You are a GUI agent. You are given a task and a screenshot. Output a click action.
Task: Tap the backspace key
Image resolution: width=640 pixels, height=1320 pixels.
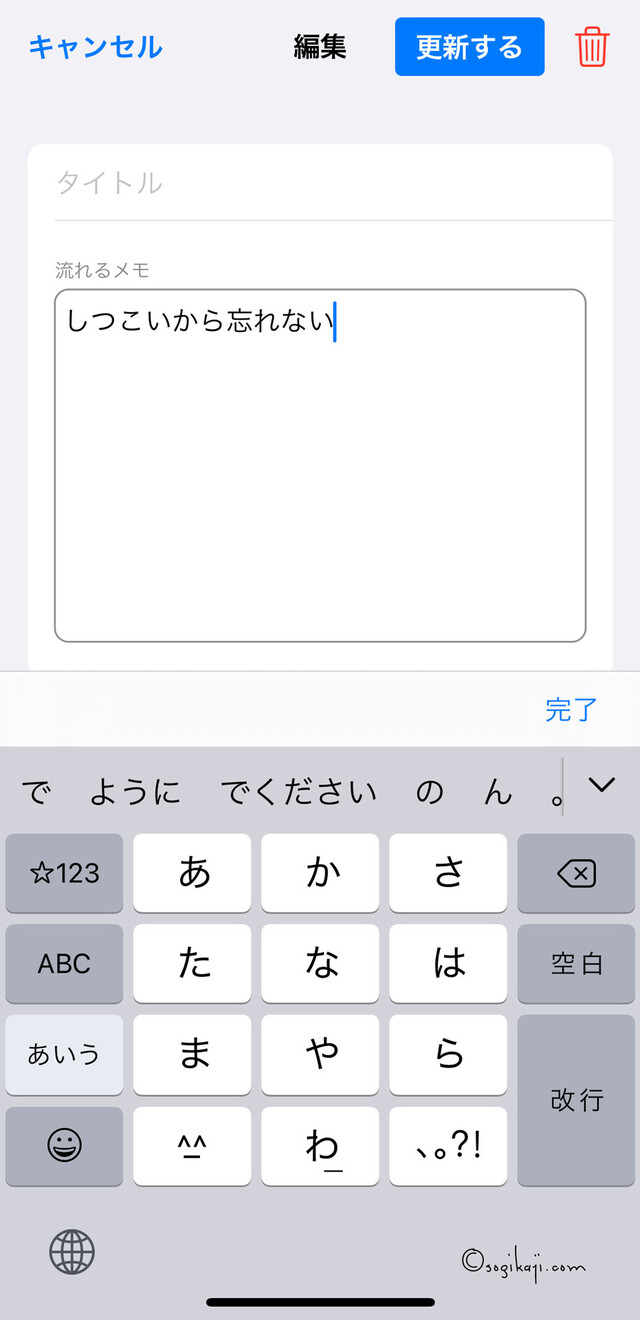tap(576, 873)
